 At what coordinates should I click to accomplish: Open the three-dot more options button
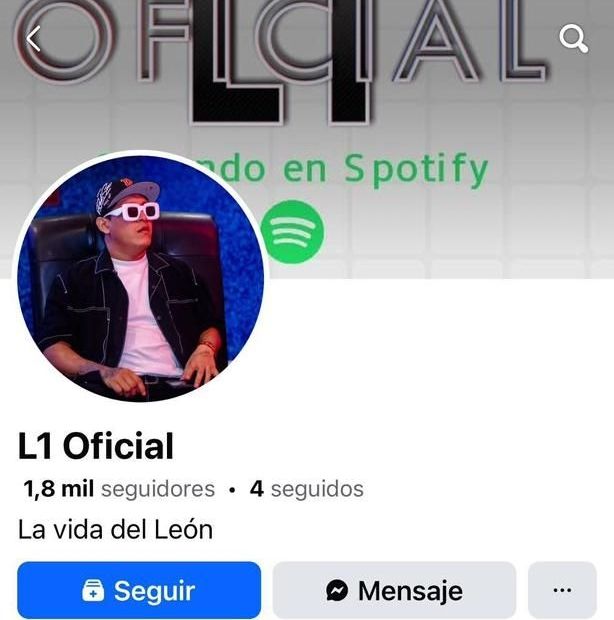[x=562, y=590]
